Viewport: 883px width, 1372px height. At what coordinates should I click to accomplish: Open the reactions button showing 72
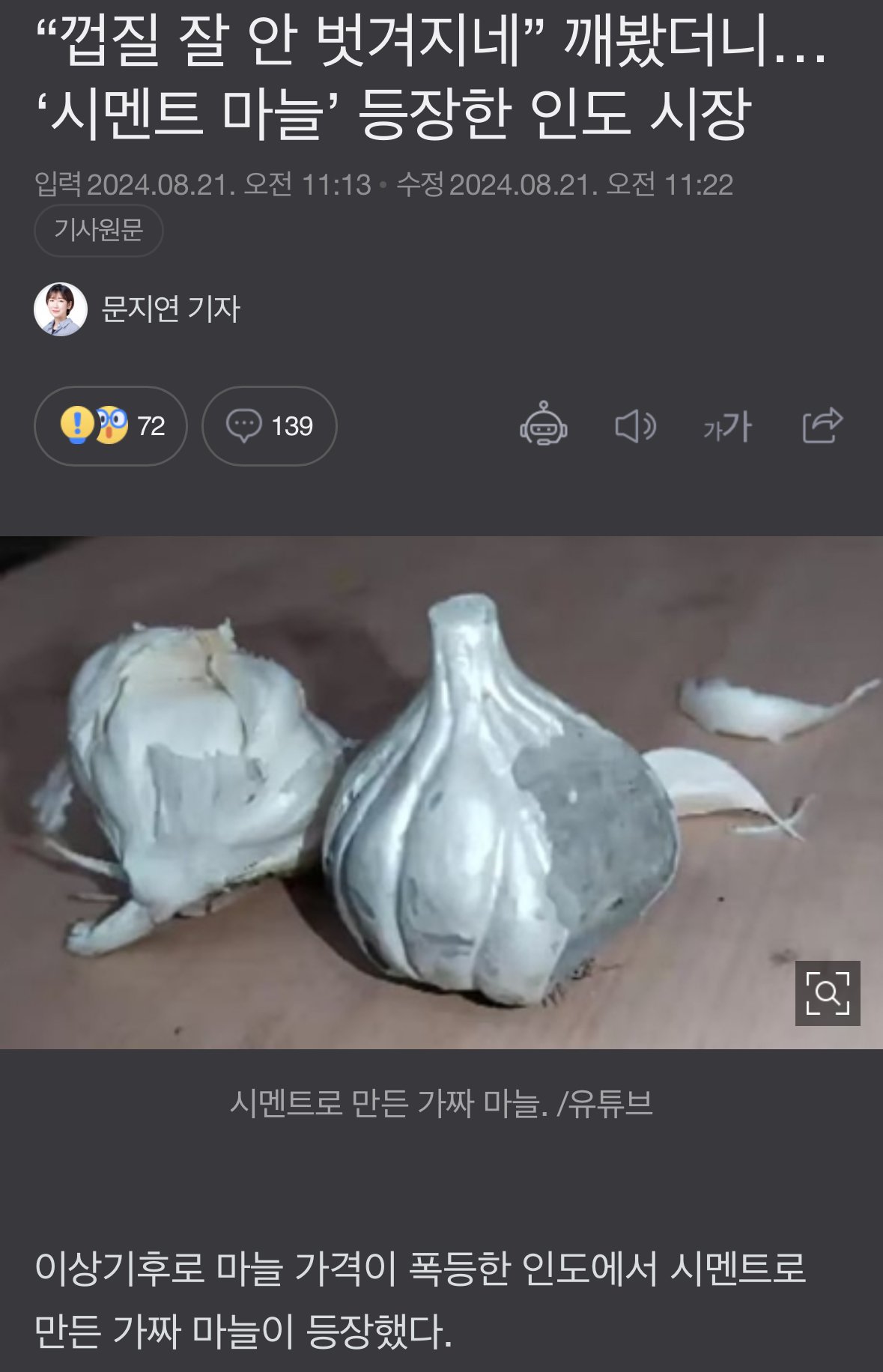[111, 426]
